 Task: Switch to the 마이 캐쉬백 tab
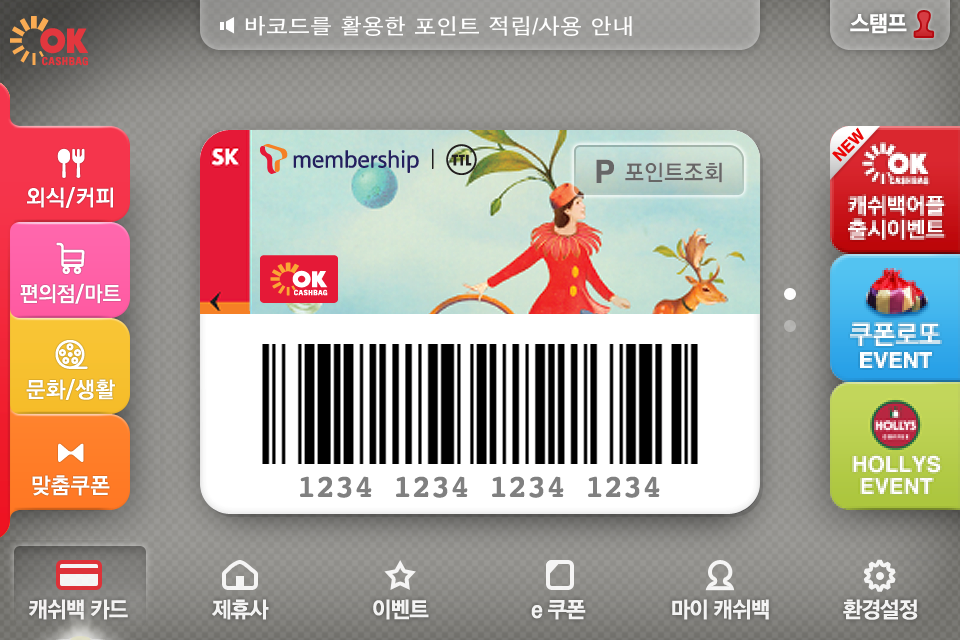[719, 591]
